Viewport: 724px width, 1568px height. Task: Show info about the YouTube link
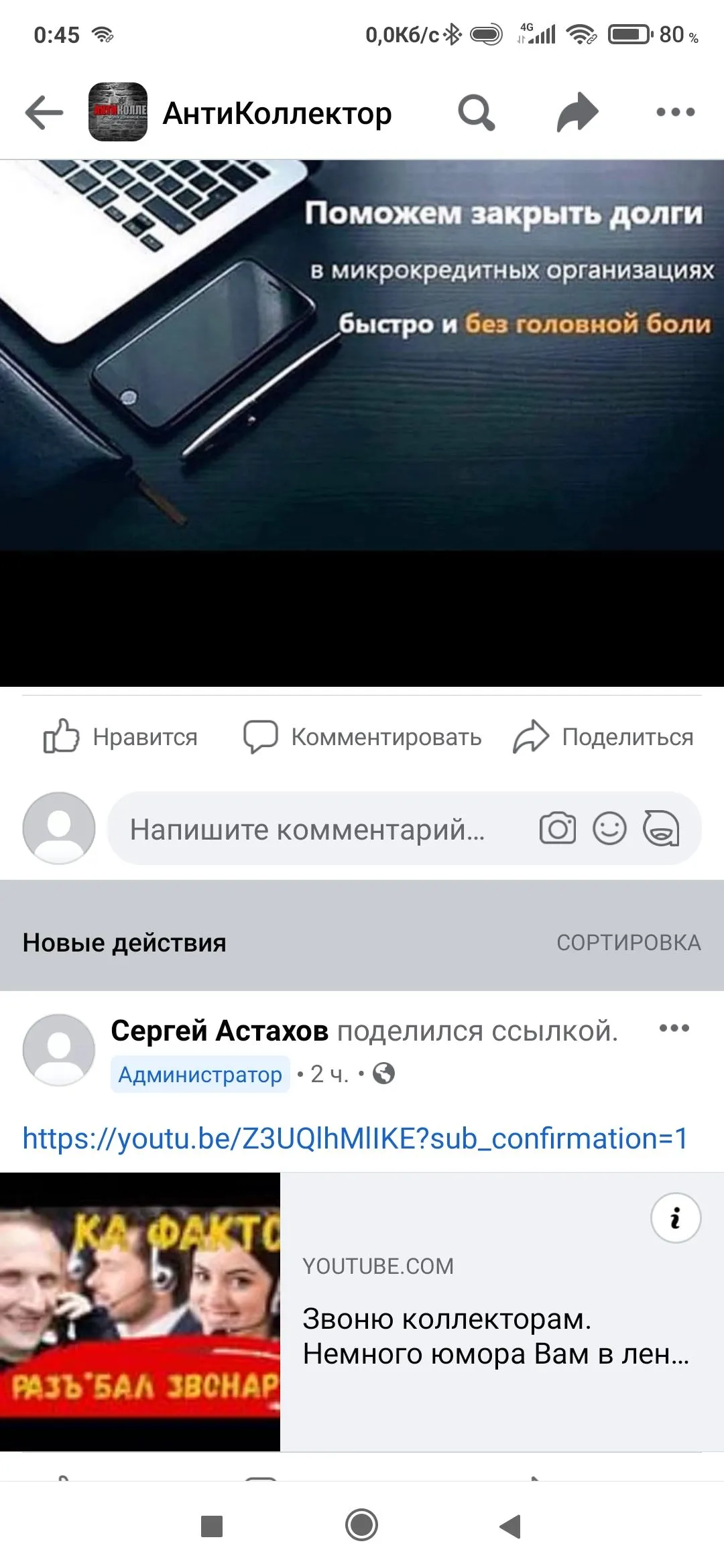(676, 1218)
